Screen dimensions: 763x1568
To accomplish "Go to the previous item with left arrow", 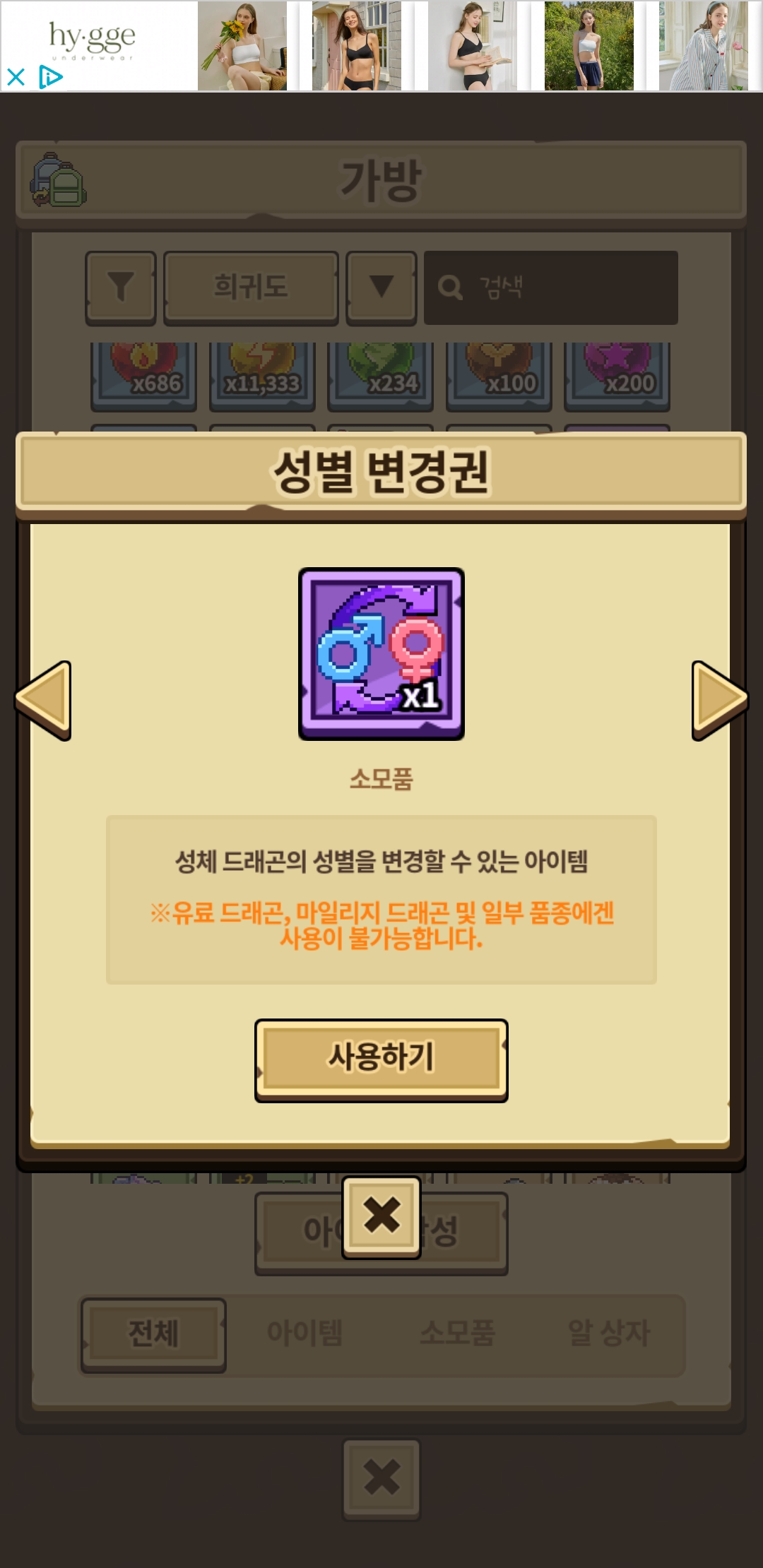I will [x=44, y=699].
